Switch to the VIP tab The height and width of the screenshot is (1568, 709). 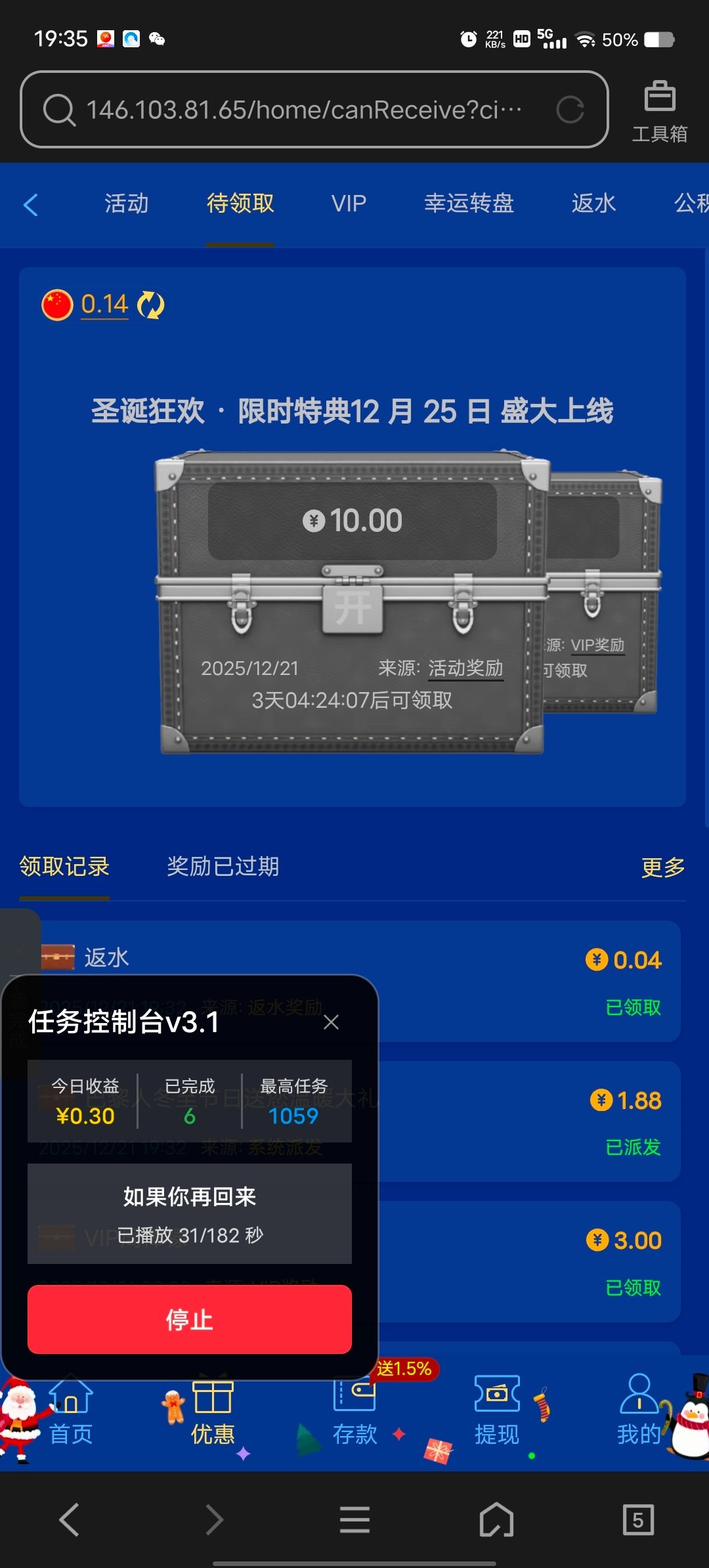(349, 204)
